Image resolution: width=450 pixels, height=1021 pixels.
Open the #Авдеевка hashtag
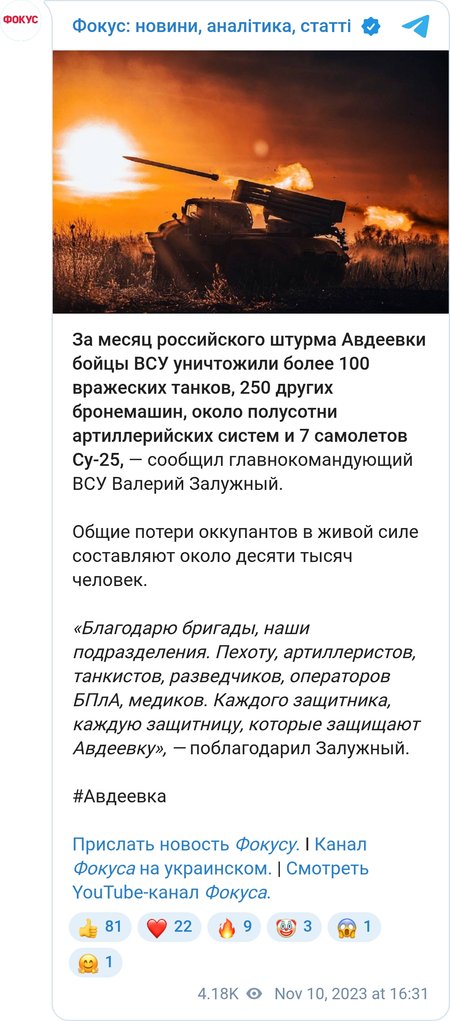pyautogui.click(x=119, y=796)
